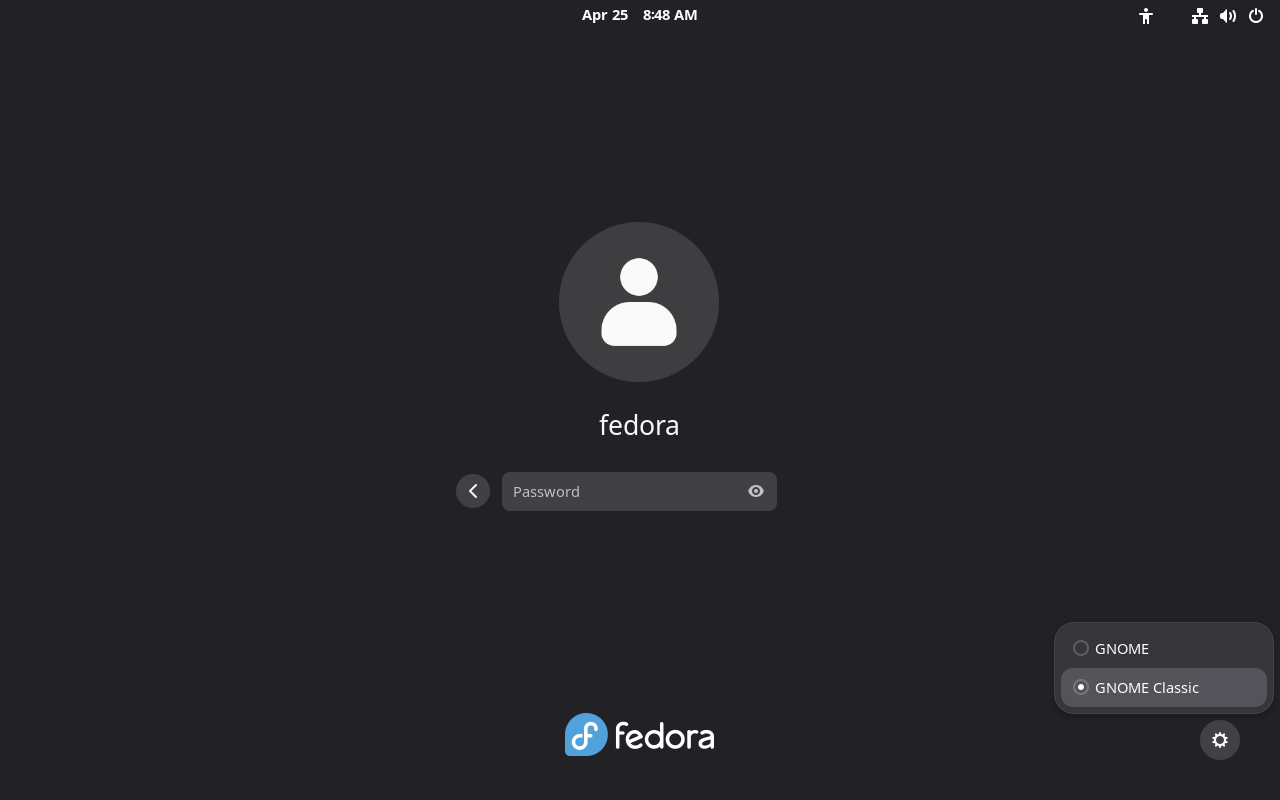Reveal the password with the eye icon
The width and height of the screenshot is (1280, 800).
point(756,491)
